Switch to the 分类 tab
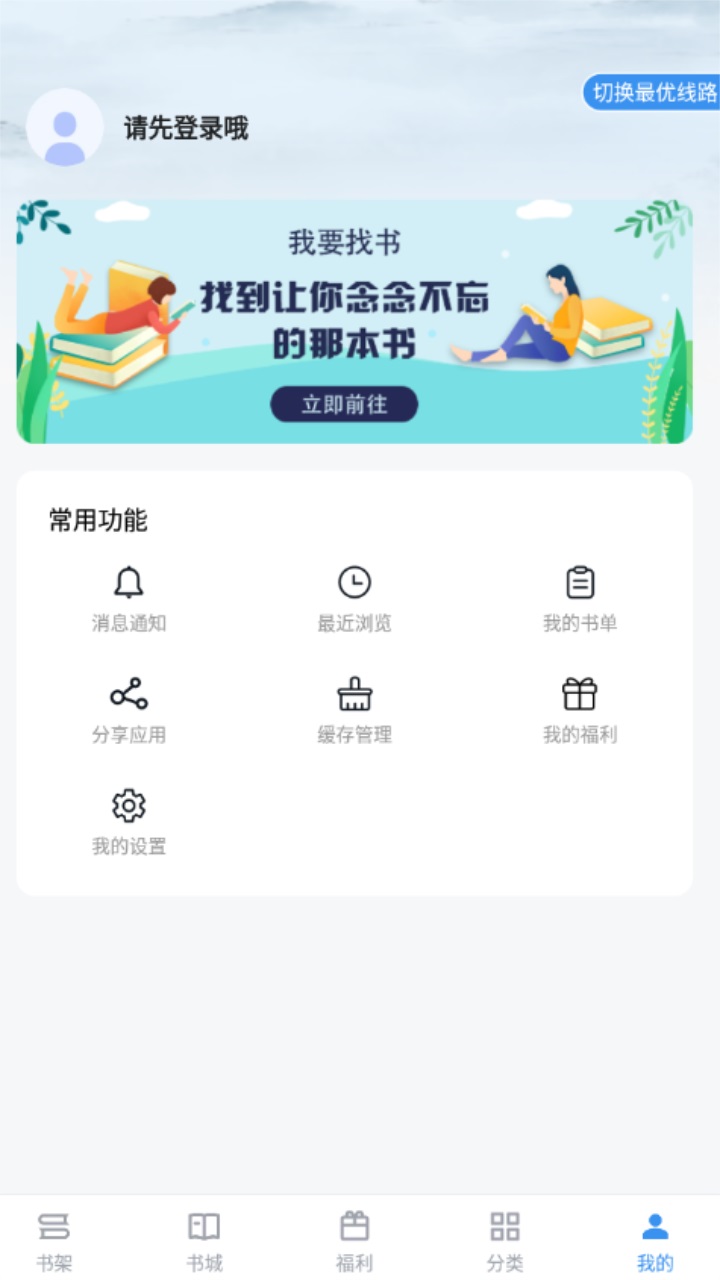Image resolution: width=720 pixels, height=1280 pixels. [506, 1240]
